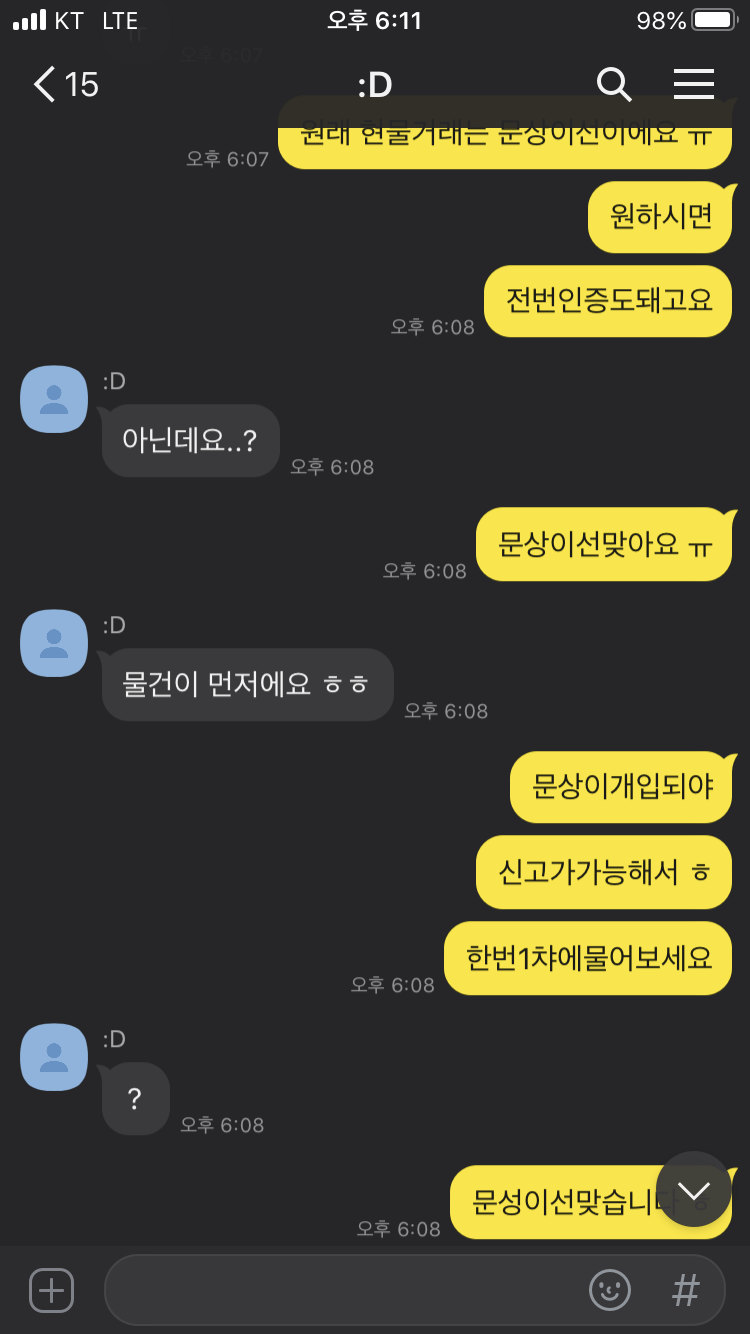Focus the message input field

pyautogui.click(x=340, y=1290)
